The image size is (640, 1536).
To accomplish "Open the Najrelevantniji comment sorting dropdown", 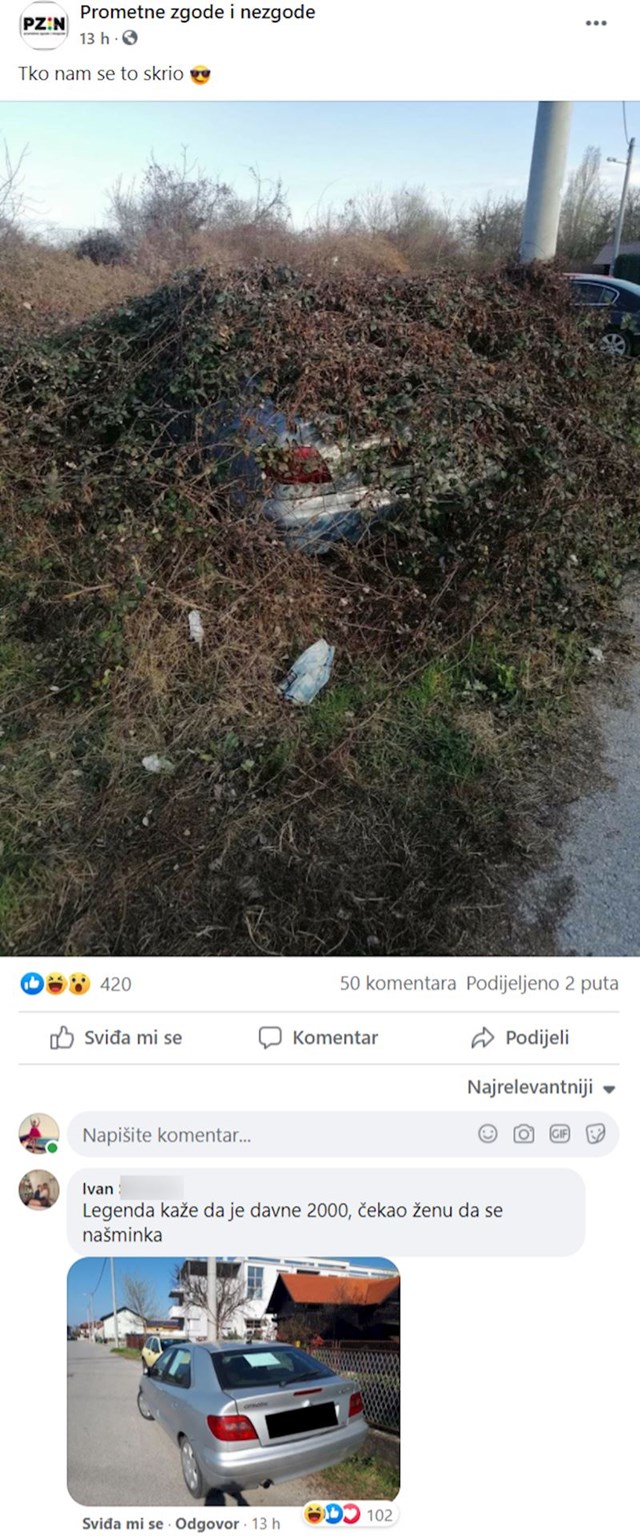I will click(x=541, y=1088).
